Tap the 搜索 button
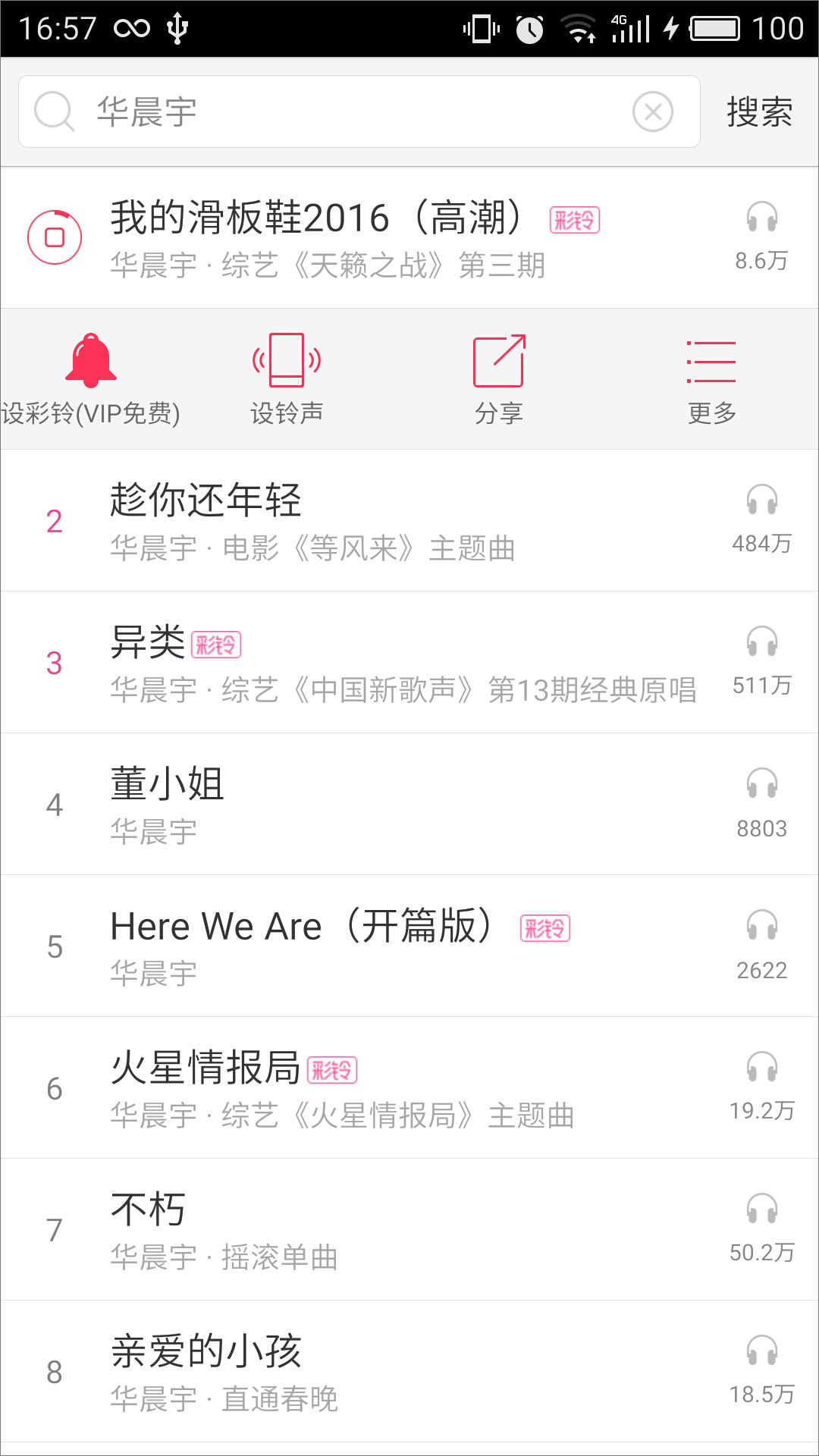819x1456 pixels. click(759, 111)
